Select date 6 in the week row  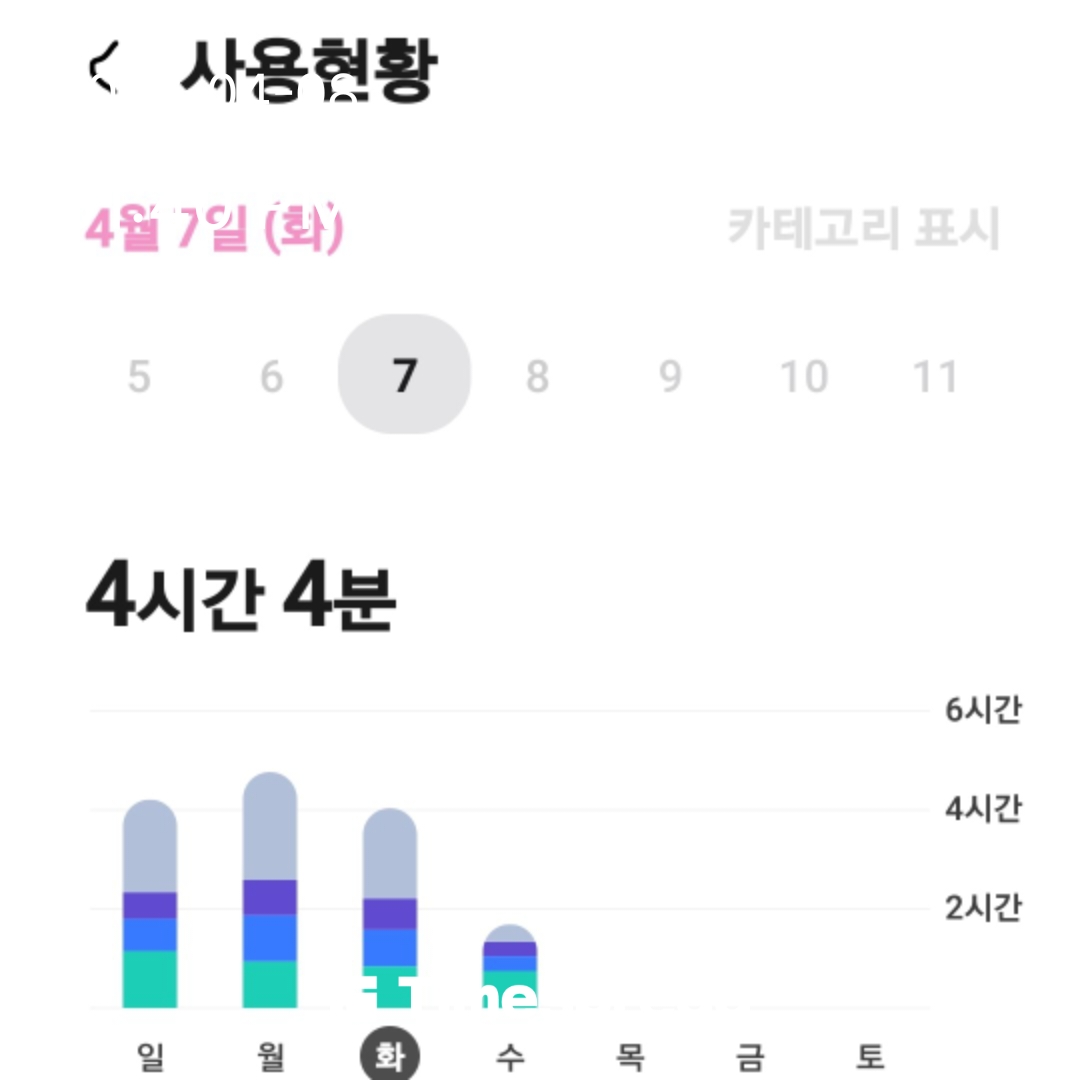pos(271,377)
